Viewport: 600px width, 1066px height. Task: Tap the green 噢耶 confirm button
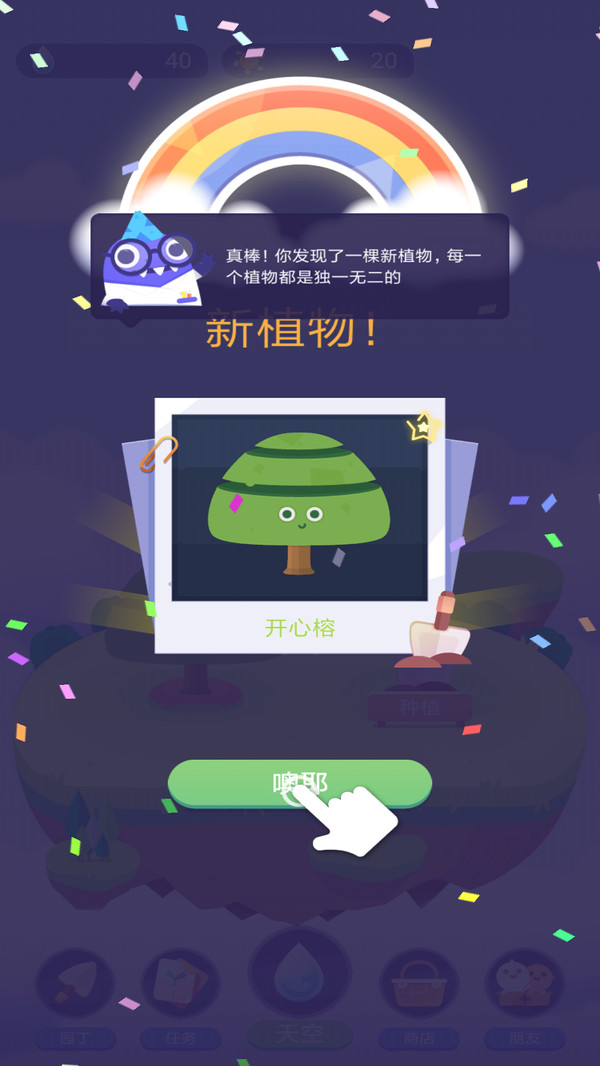(298, 783)
